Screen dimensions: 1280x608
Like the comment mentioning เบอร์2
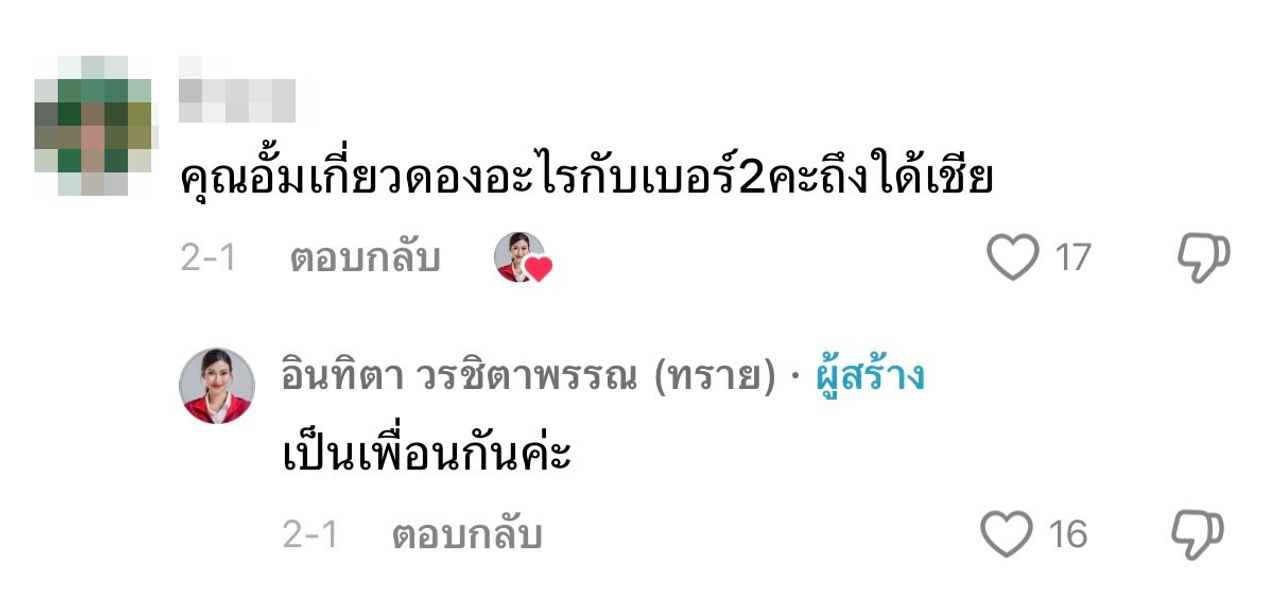pos(1013,258)
